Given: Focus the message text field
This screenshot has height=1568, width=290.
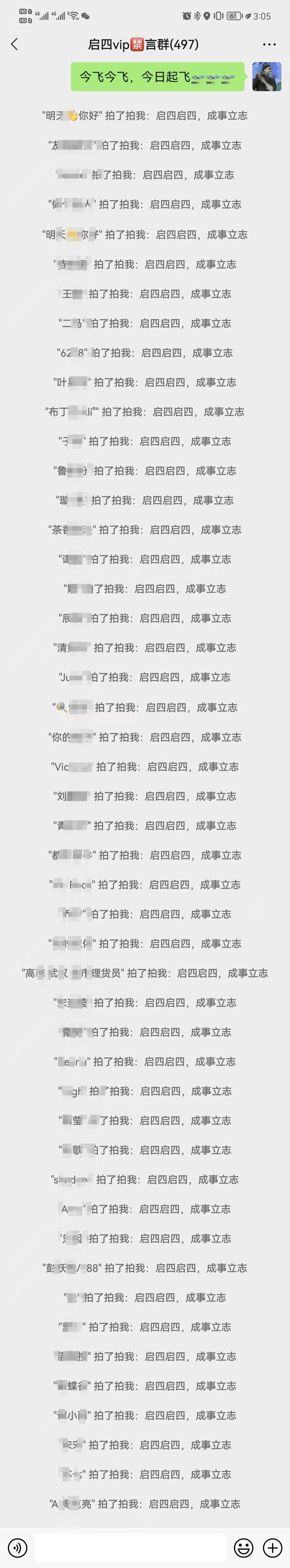Looking at the screenshot, I should (x=130, y=1547).
